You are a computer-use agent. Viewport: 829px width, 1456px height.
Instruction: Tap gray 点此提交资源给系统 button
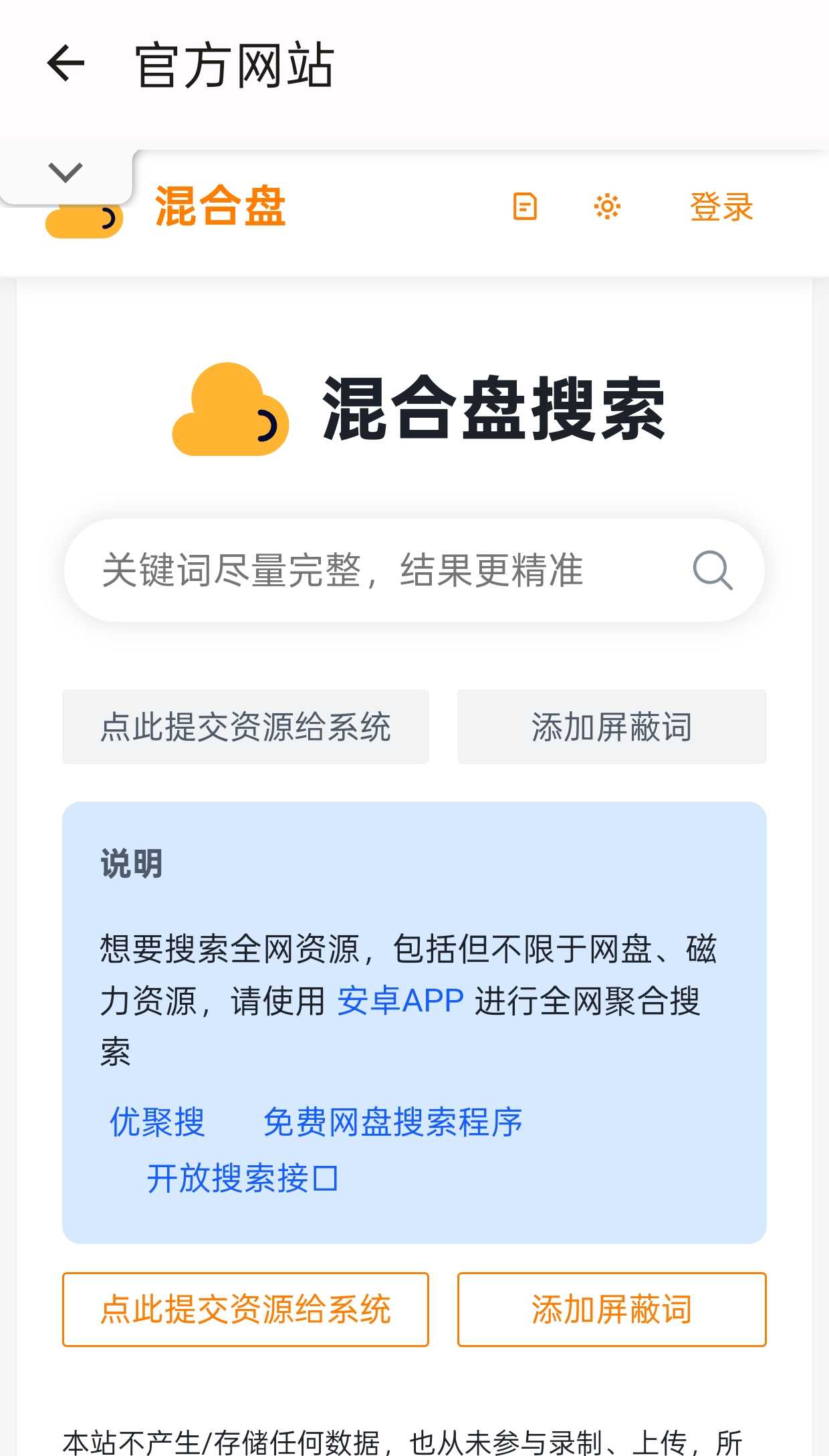(x=245, y=727)
